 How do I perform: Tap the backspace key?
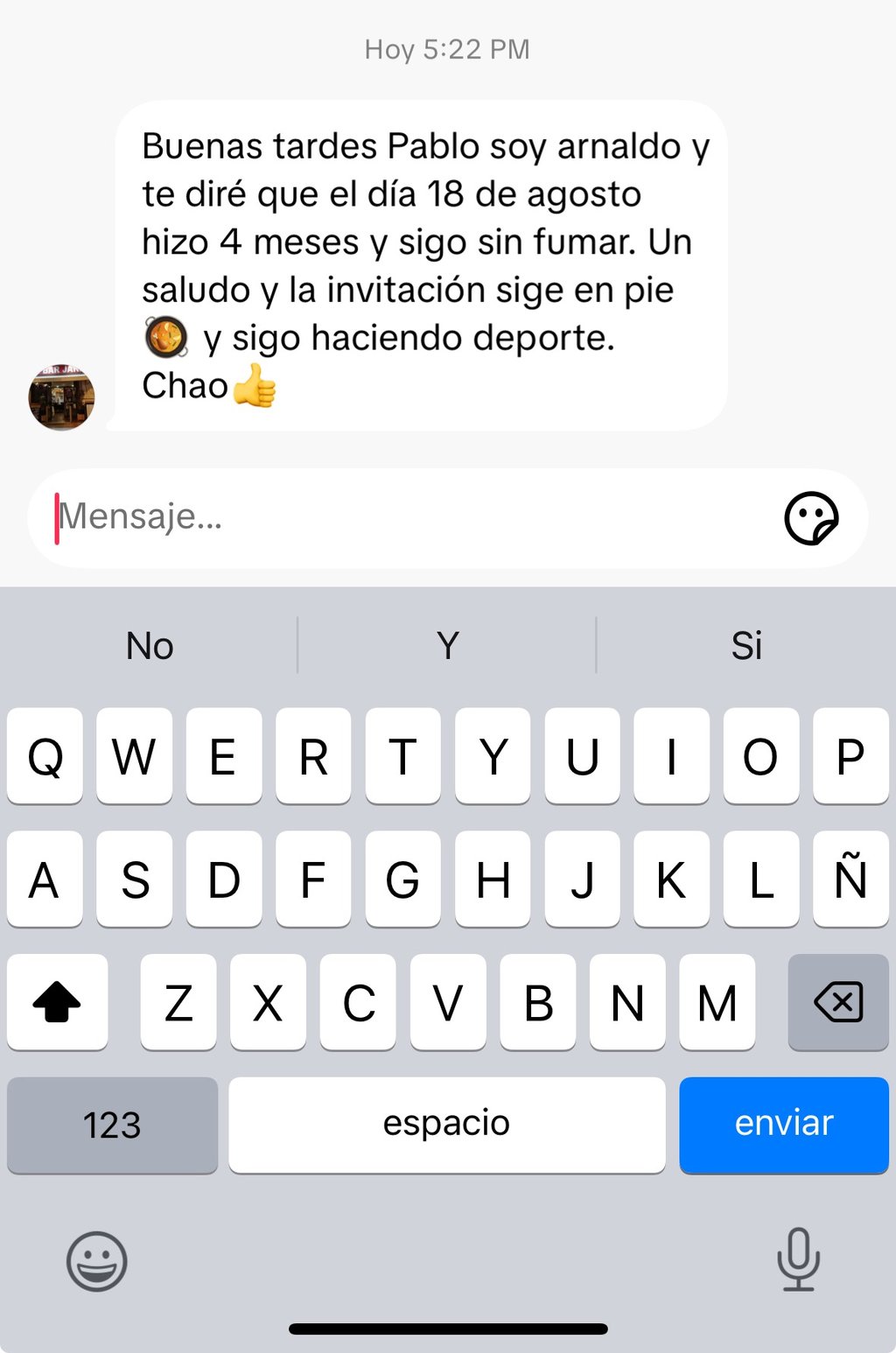click(837, 1001)
